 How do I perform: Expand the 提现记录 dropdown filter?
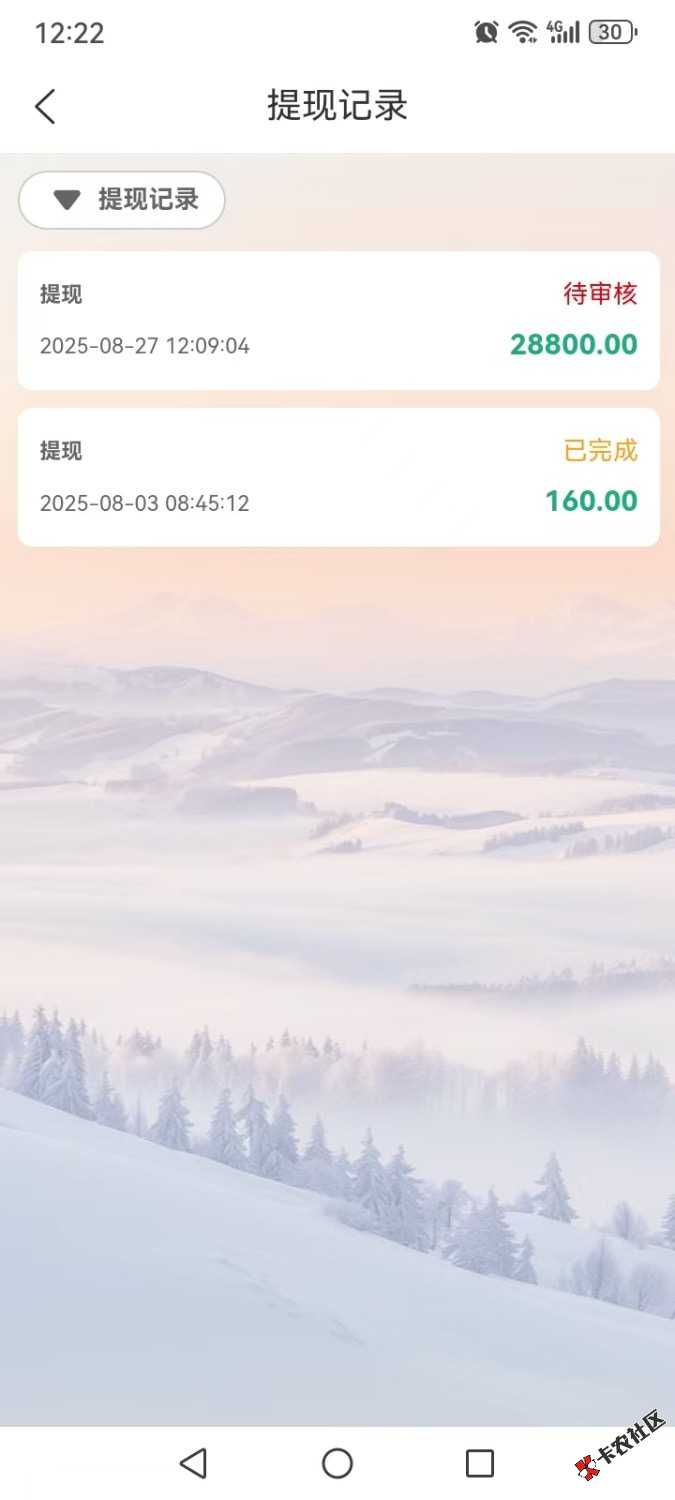click(122, 200)
